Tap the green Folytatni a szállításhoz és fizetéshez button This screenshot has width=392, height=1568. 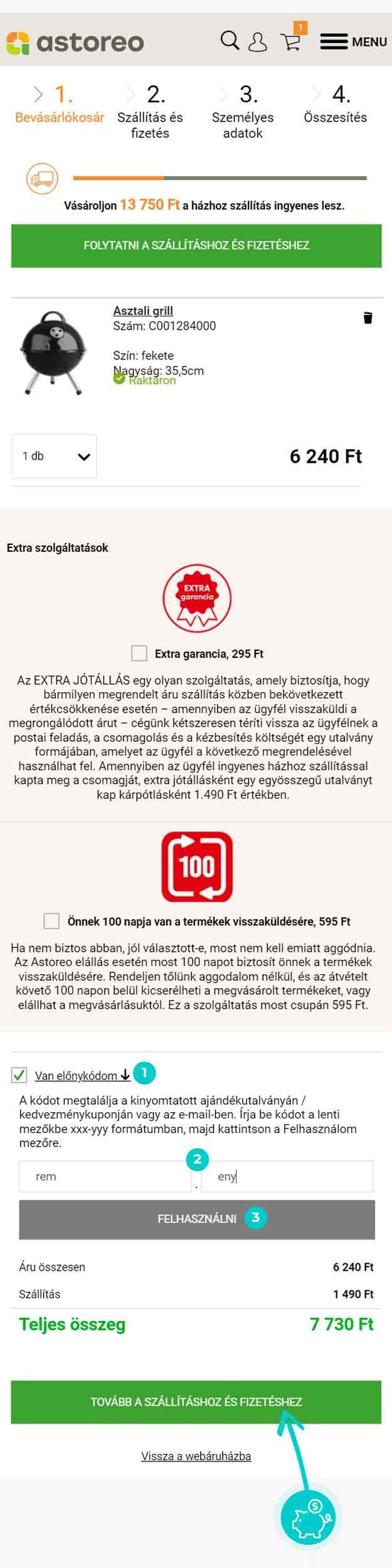tap(196, 245)
